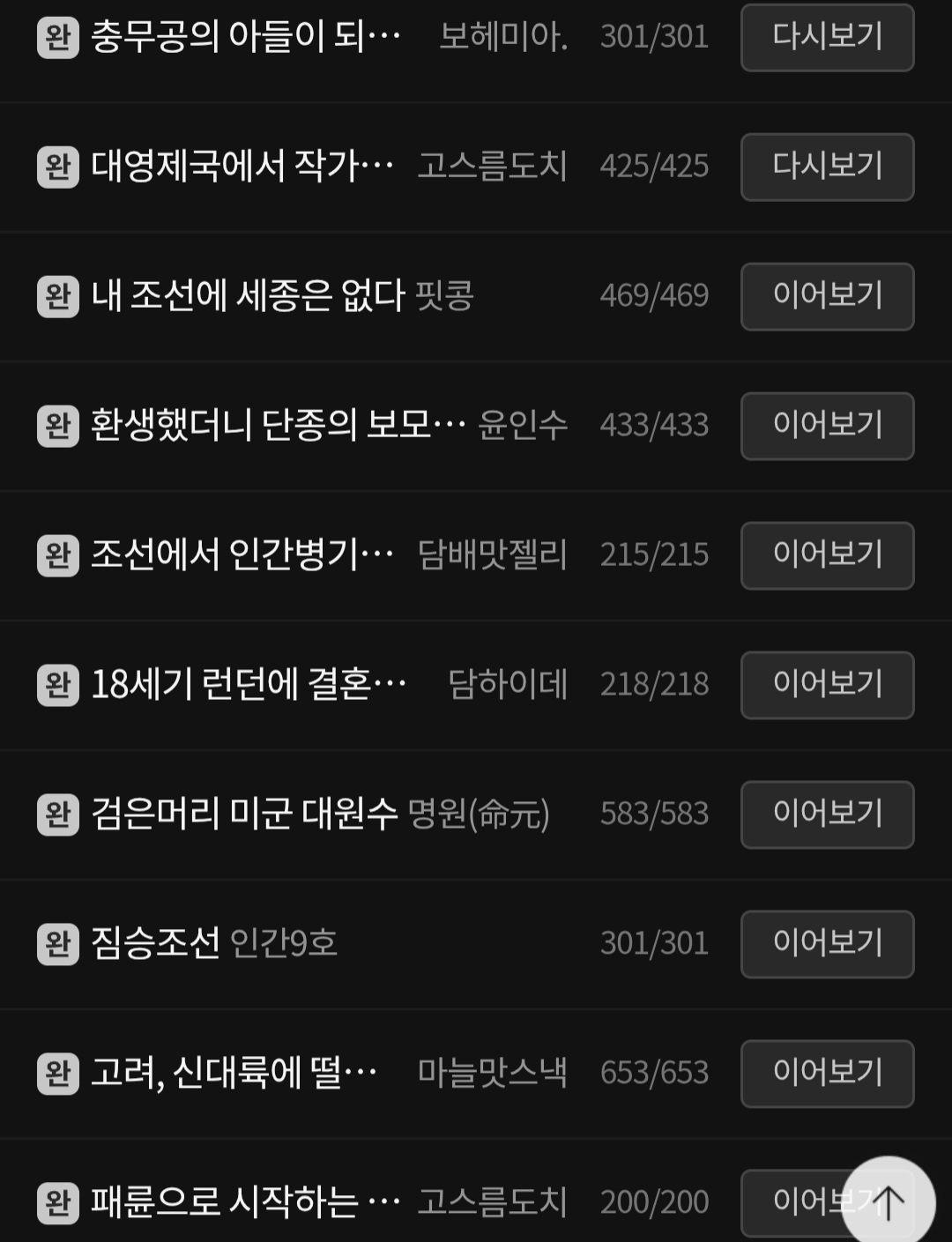Tap 다시보기 for 대영제국에서 작가…
Image resolution: width=952 pixels, height=1242 pixels.
[x=827, y=167]
